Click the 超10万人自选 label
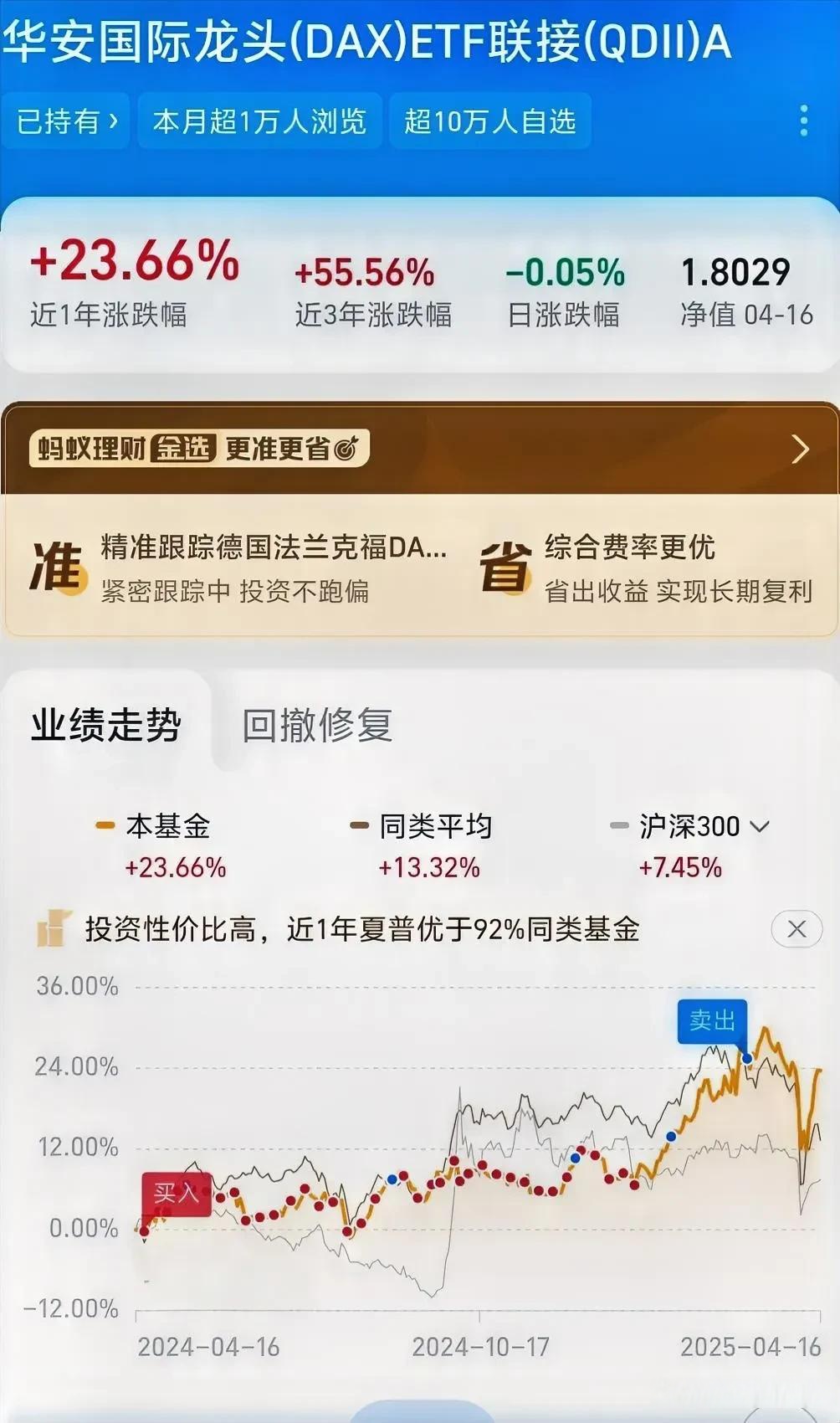840x1423 pixels. pyautogui.click(x=490, y=122)
